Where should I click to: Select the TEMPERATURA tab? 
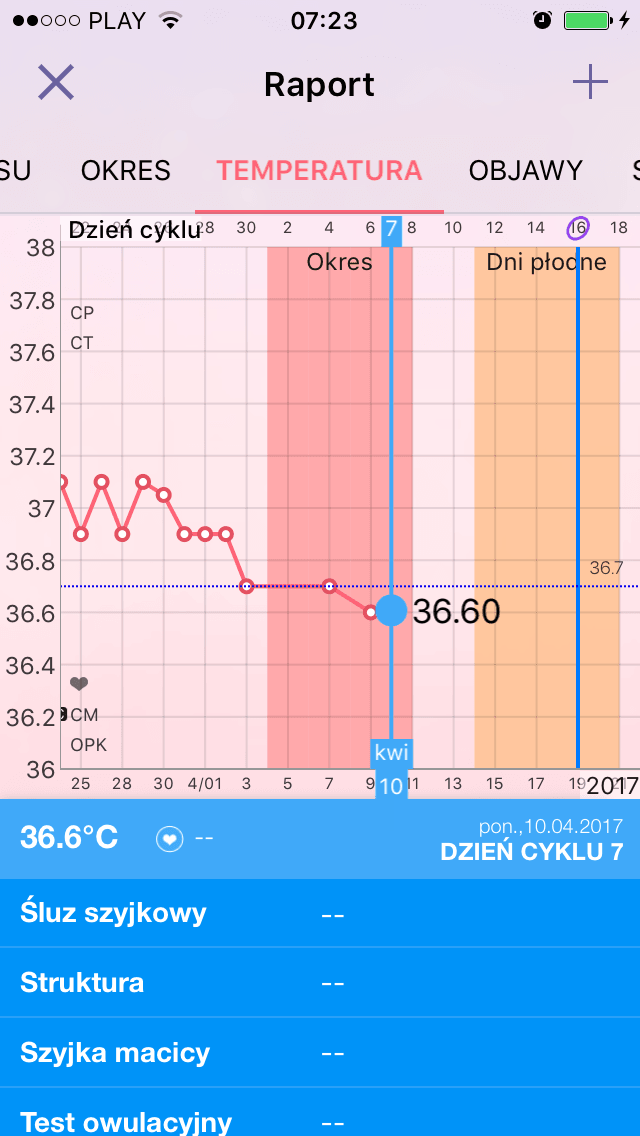(x=319, y=171)
